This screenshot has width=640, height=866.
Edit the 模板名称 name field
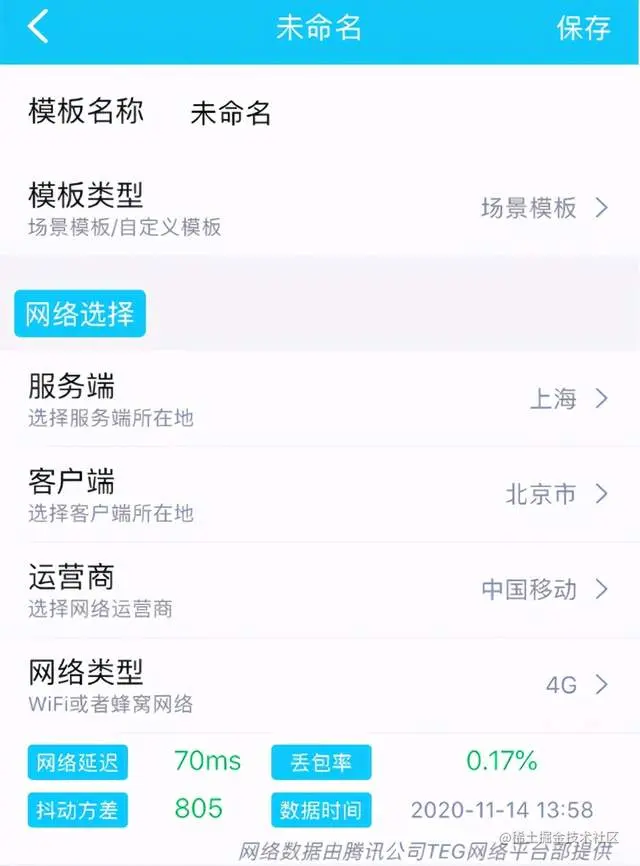coord(231,113)
